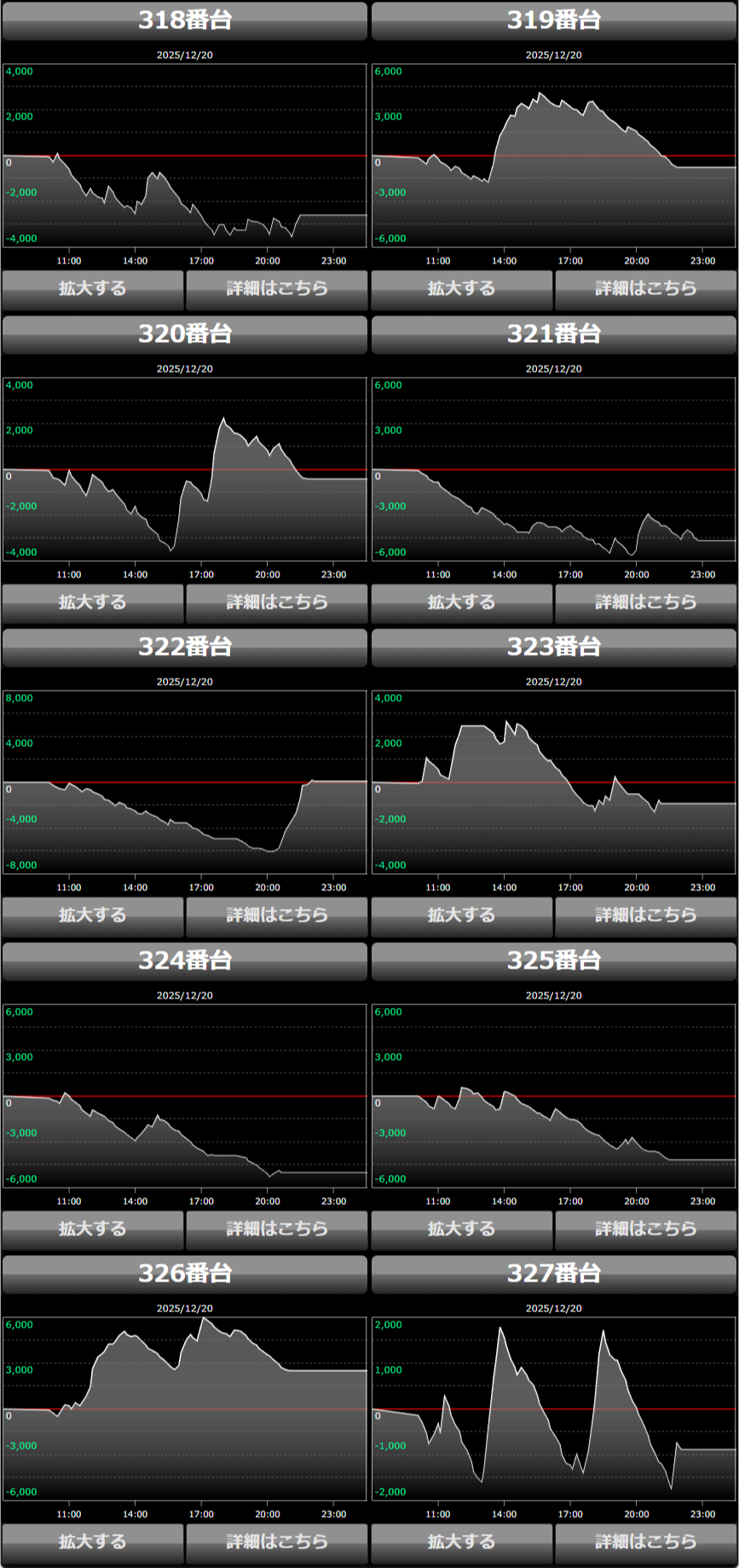
Task: View 詳細はこちら for 326番台
Action: [x=277, y=1542]
